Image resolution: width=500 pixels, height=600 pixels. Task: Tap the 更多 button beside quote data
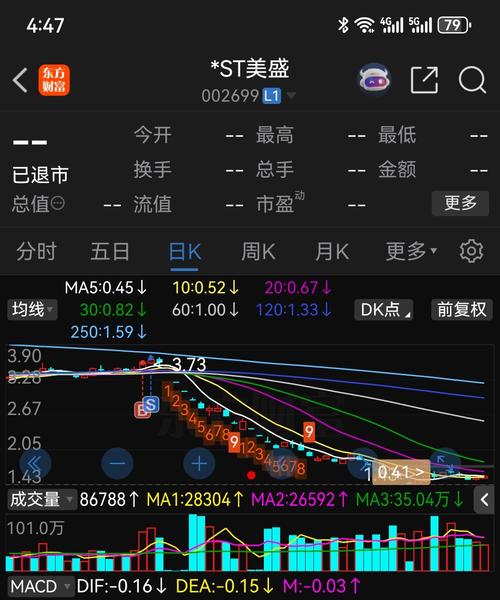tap(461, 203)
